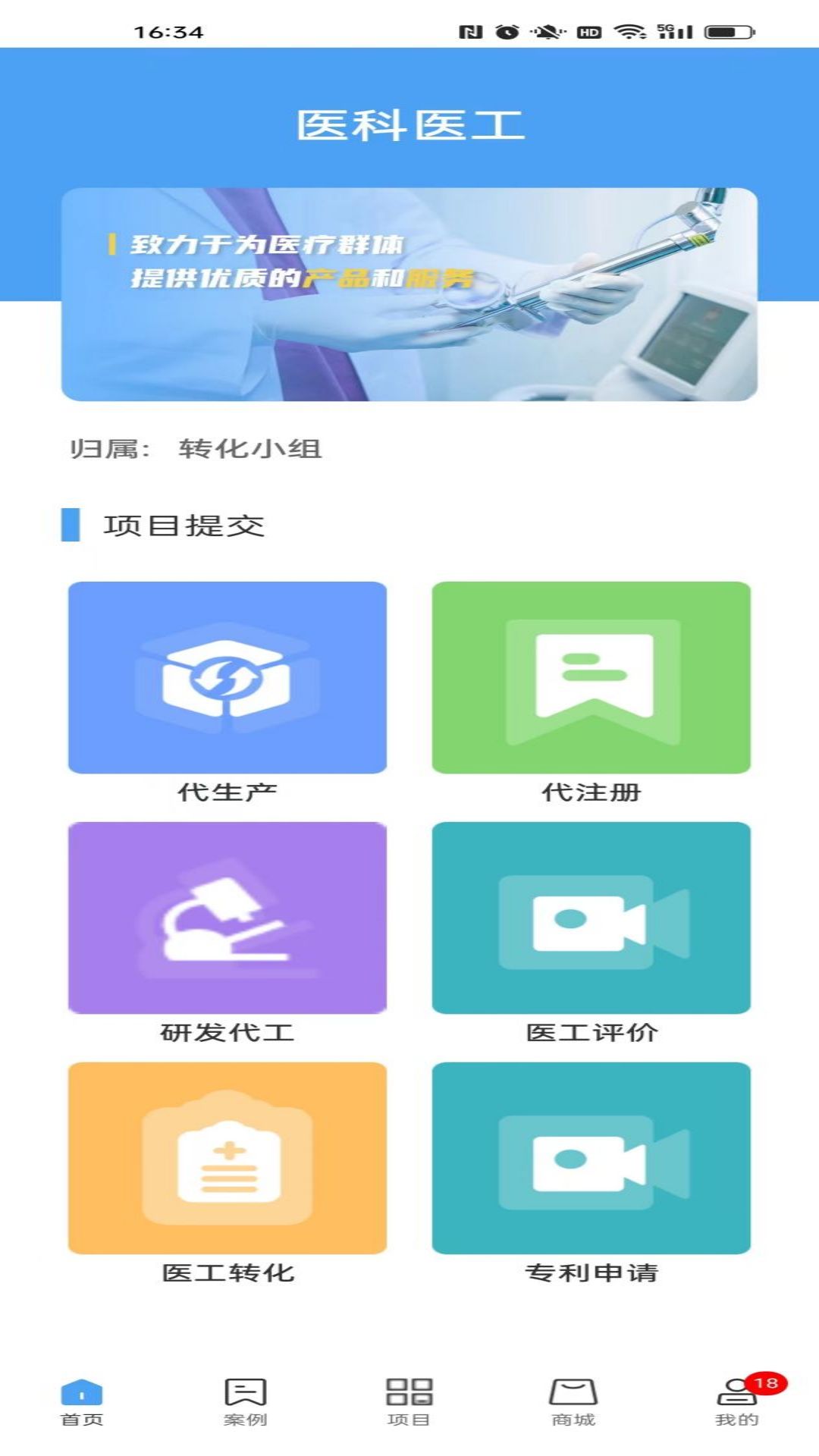Open the 我的 tab
819x1456 pixels.
pyautogui.click(x=737, y=1403)
